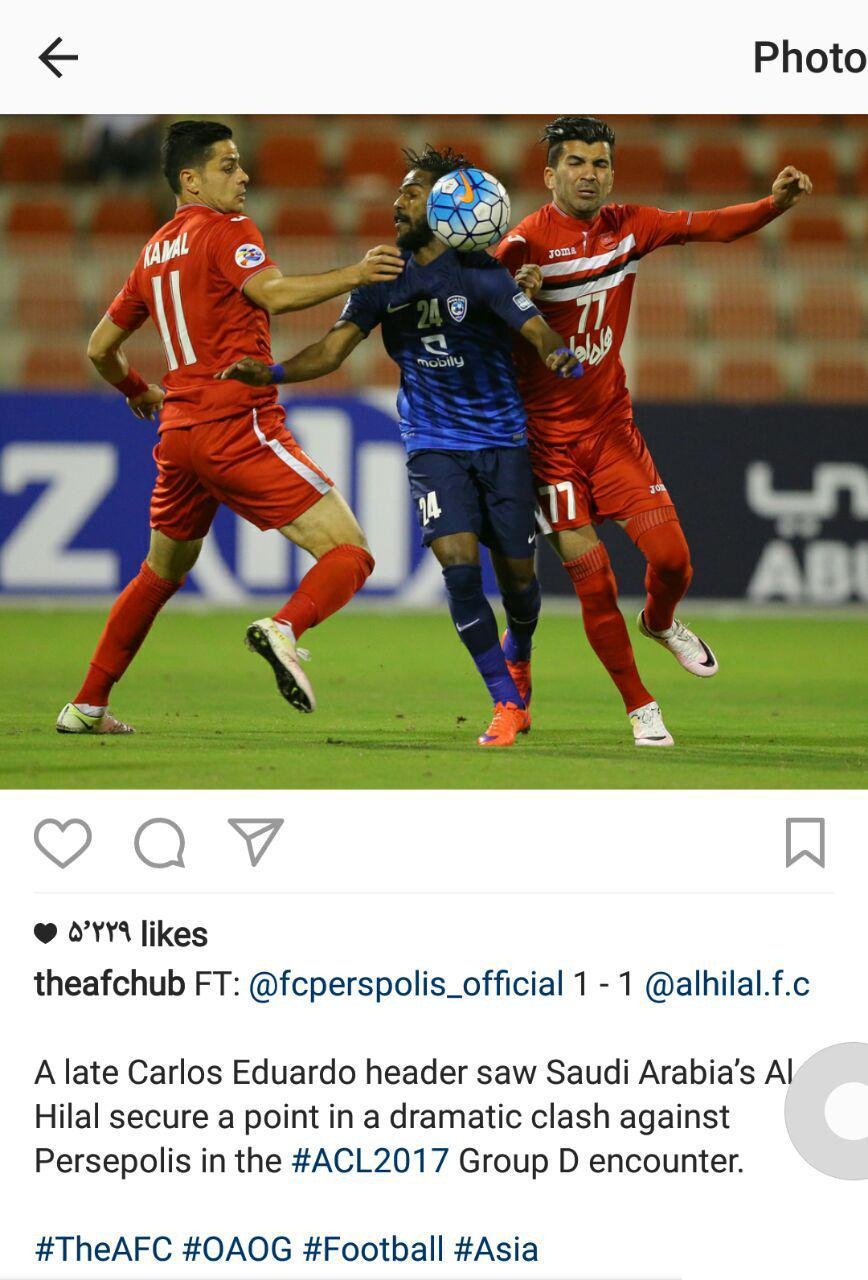Open the #Asia hashtag
Image resolution: width=868 pixels, height=1280 pixels.
[x=496, y=1249]
